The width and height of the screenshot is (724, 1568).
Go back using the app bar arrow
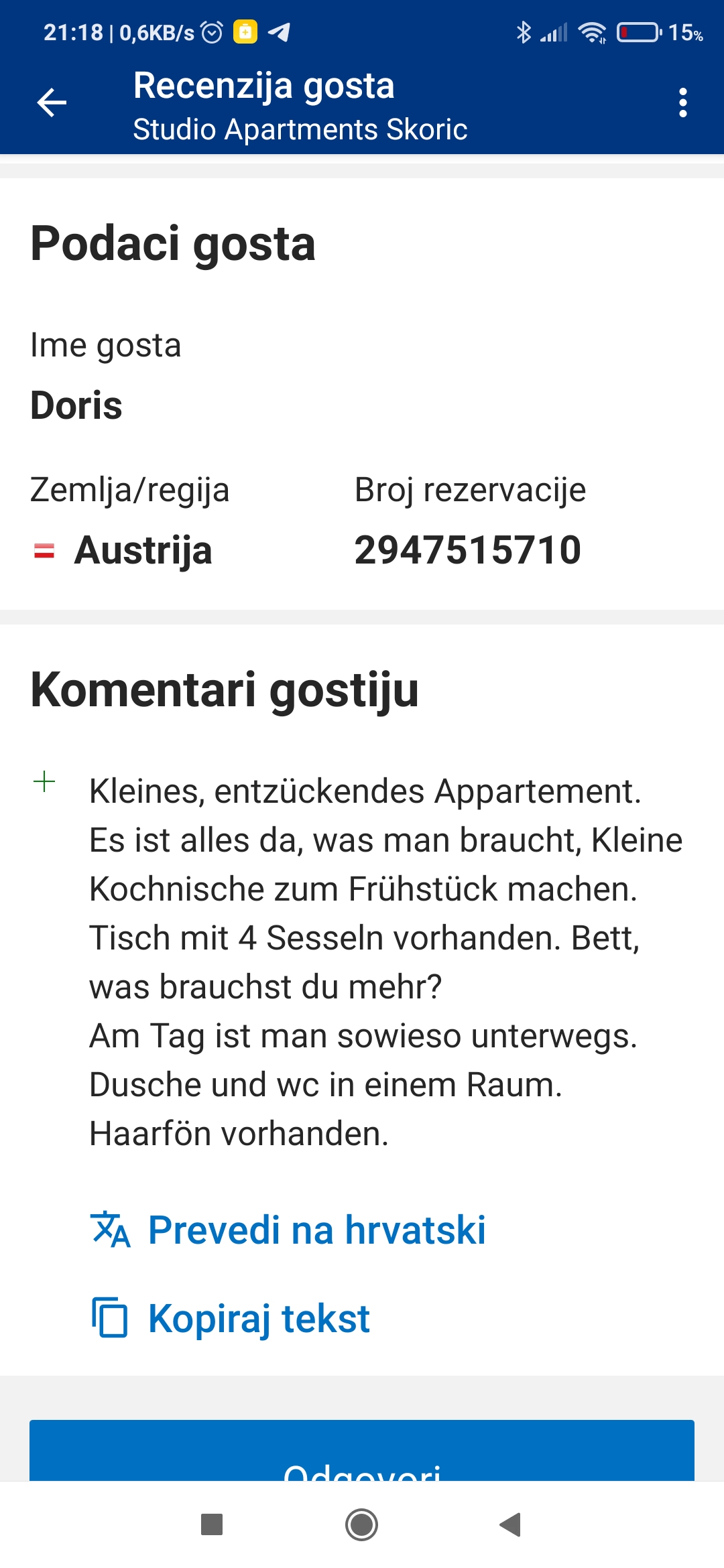click(x=52, y=103)
